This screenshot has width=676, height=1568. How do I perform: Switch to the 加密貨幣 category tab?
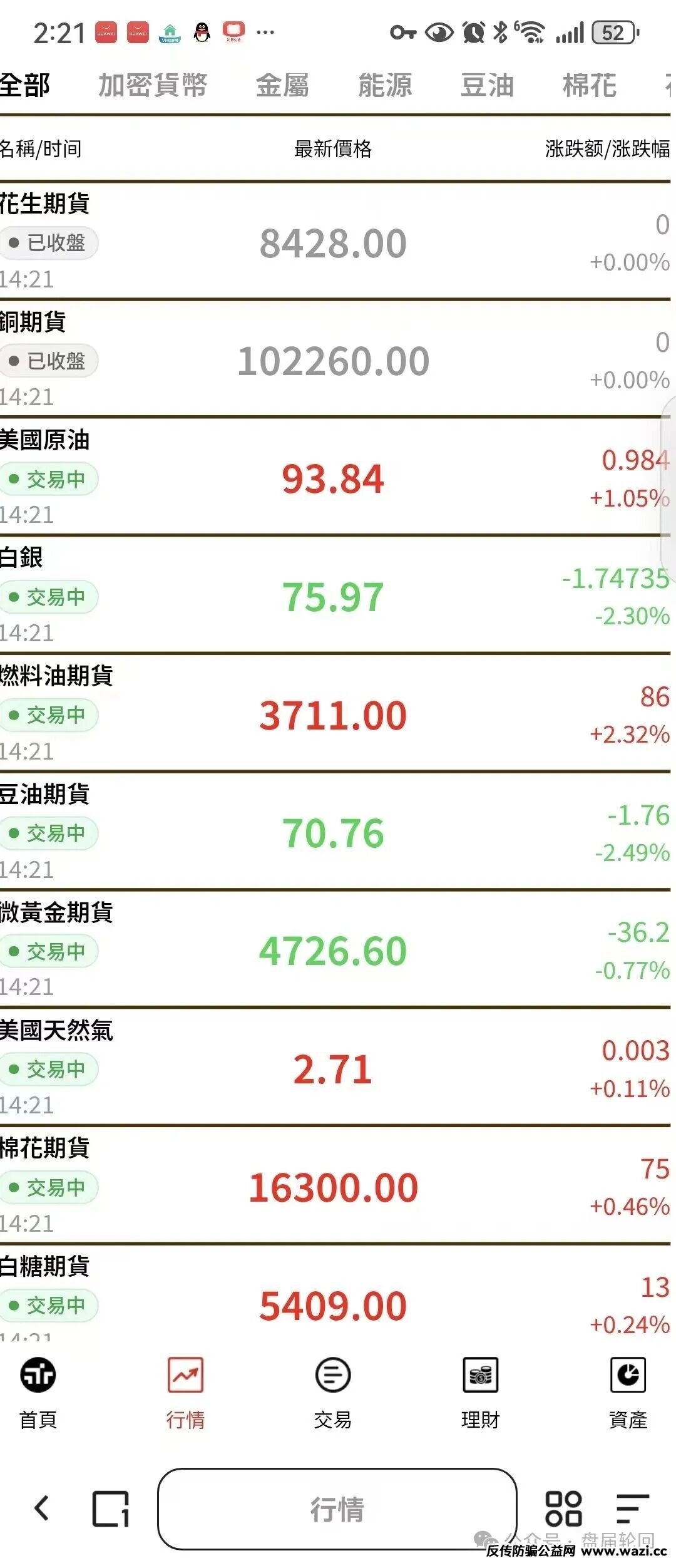click(x=153, y=85)
